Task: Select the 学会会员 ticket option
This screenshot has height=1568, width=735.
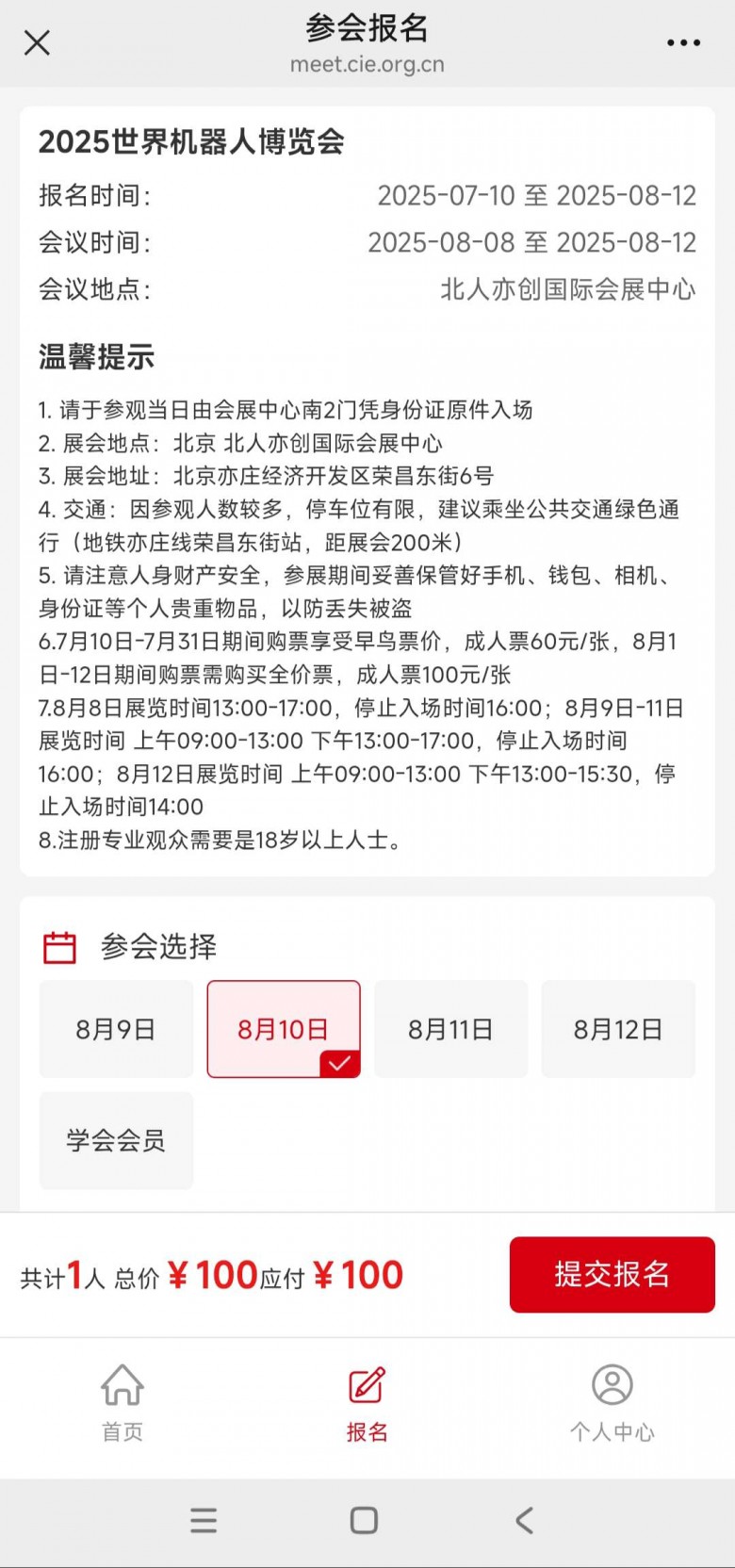Action: coord(116,1140)
